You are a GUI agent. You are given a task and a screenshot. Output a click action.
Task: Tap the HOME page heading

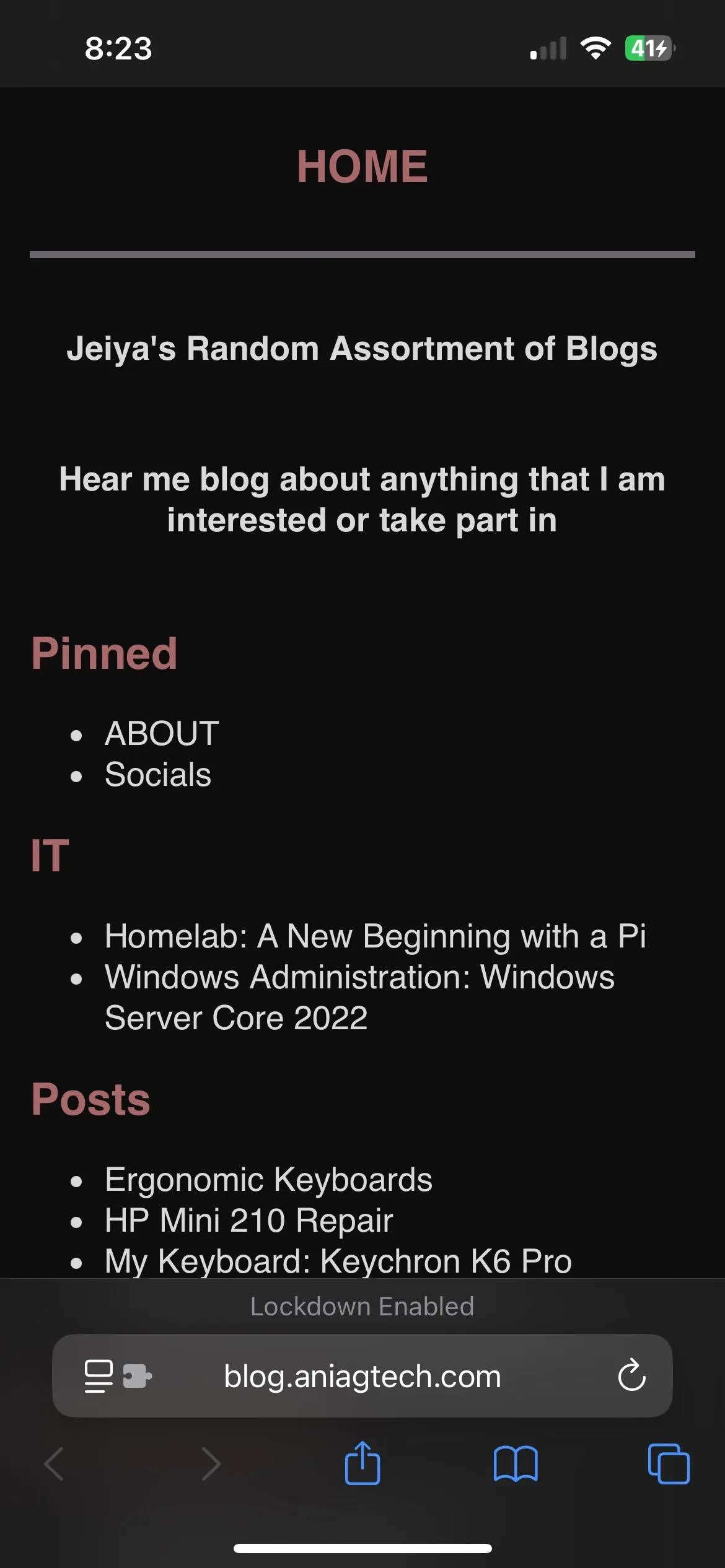(x=362, y=166)
